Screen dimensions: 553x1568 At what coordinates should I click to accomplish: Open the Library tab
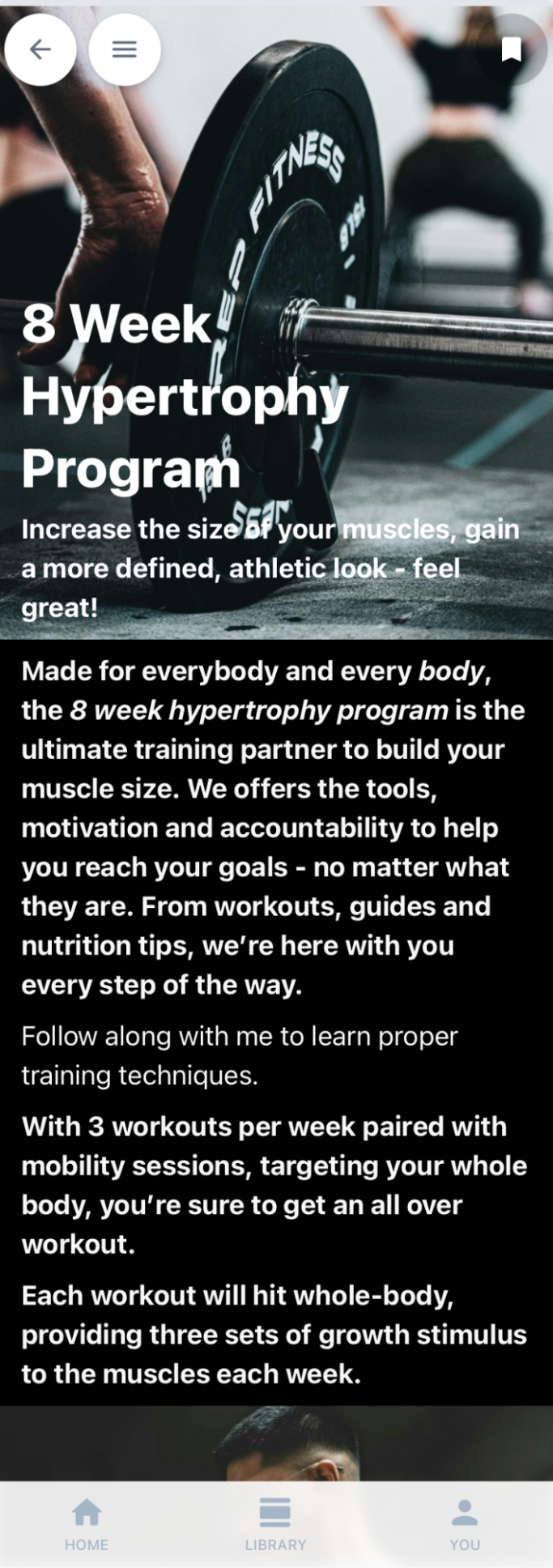pos(275,1523)
